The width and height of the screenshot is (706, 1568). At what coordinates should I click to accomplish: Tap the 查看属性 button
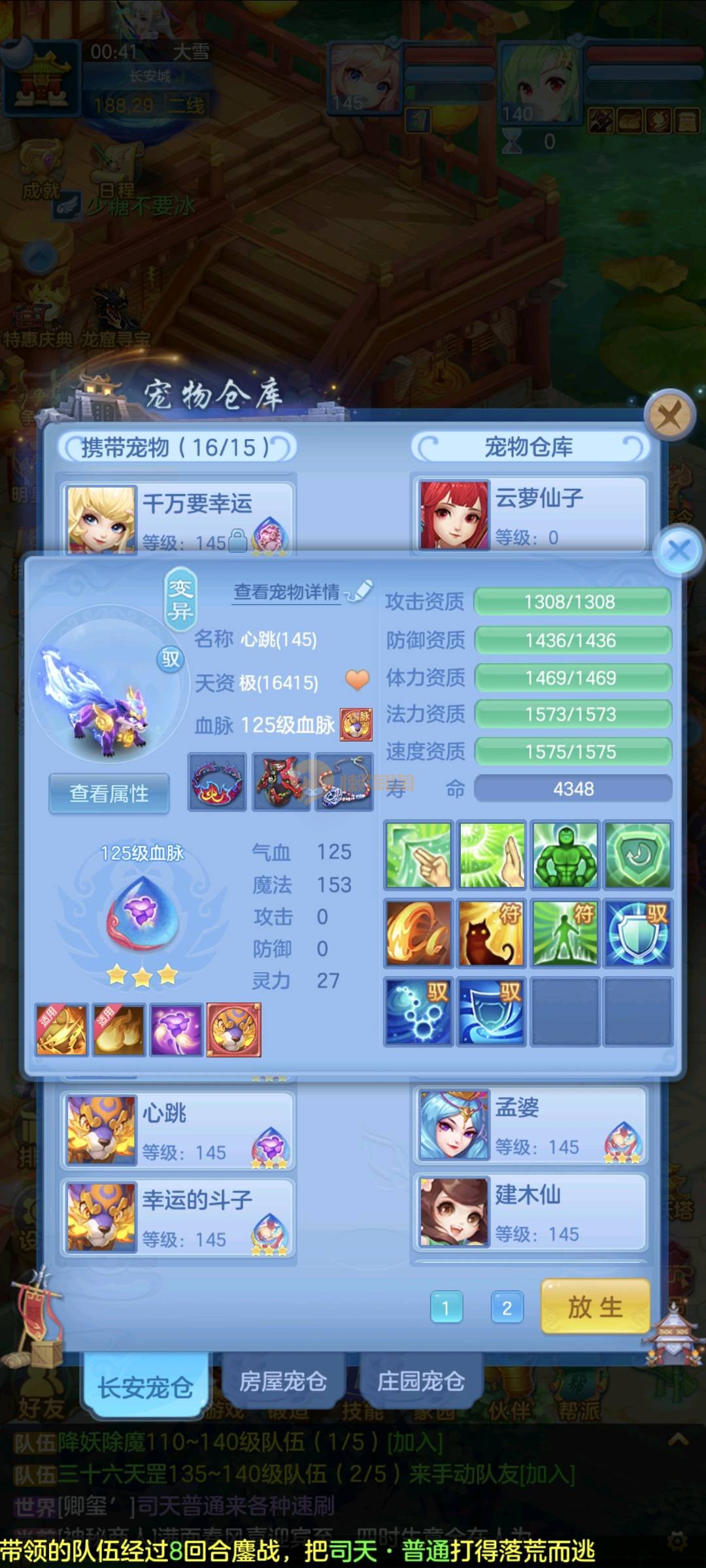(109, 793)
